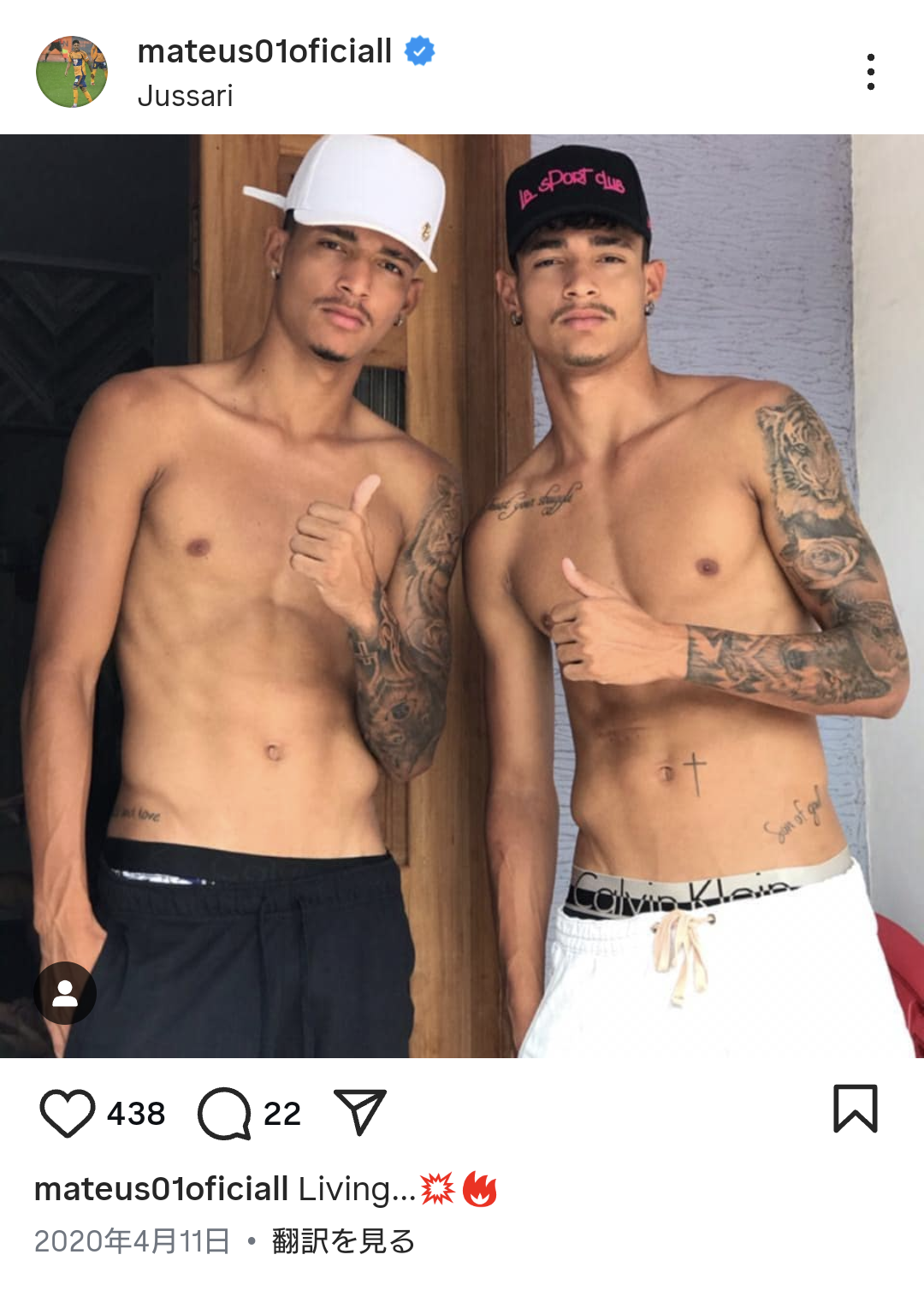The image size is (924, 1290).
Task: See translation of the caption
Action: coord(343,1240)
